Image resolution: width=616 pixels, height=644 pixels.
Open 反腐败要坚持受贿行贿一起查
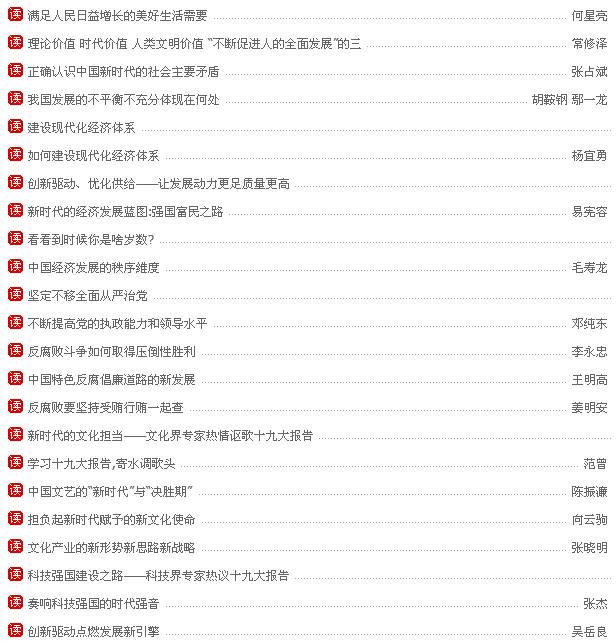click(105, 408)
